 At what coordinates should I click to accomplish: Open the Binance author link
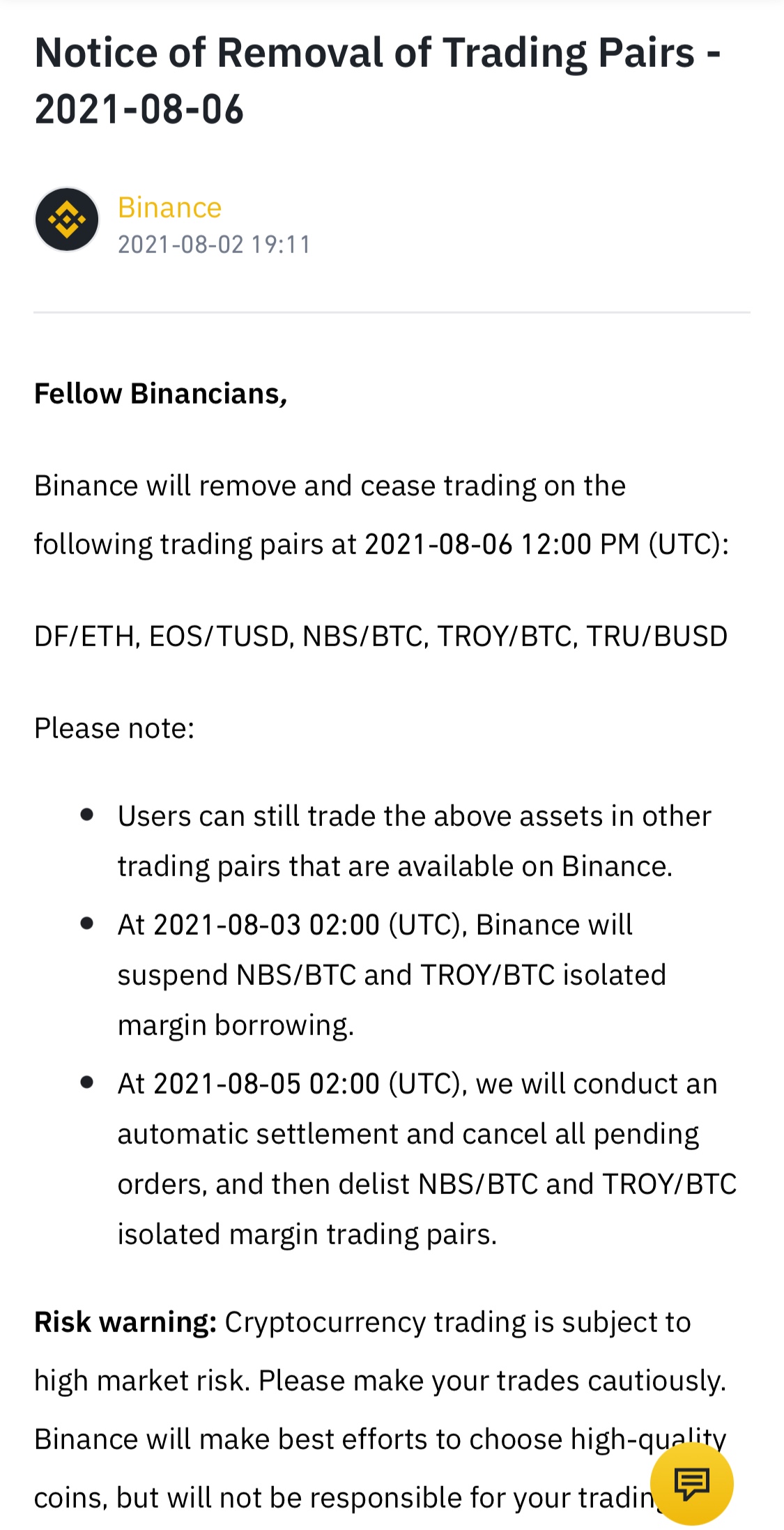(169, 208)
